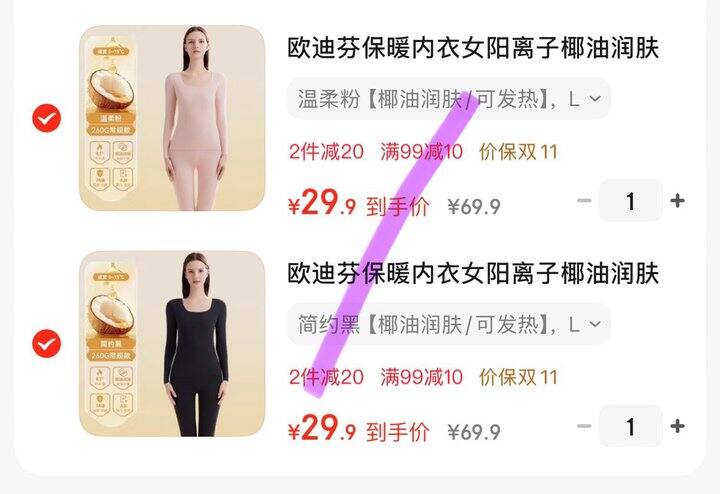Edit quantity field of 简约黑 item
The image size is (720, 494).
pos(630,426)
